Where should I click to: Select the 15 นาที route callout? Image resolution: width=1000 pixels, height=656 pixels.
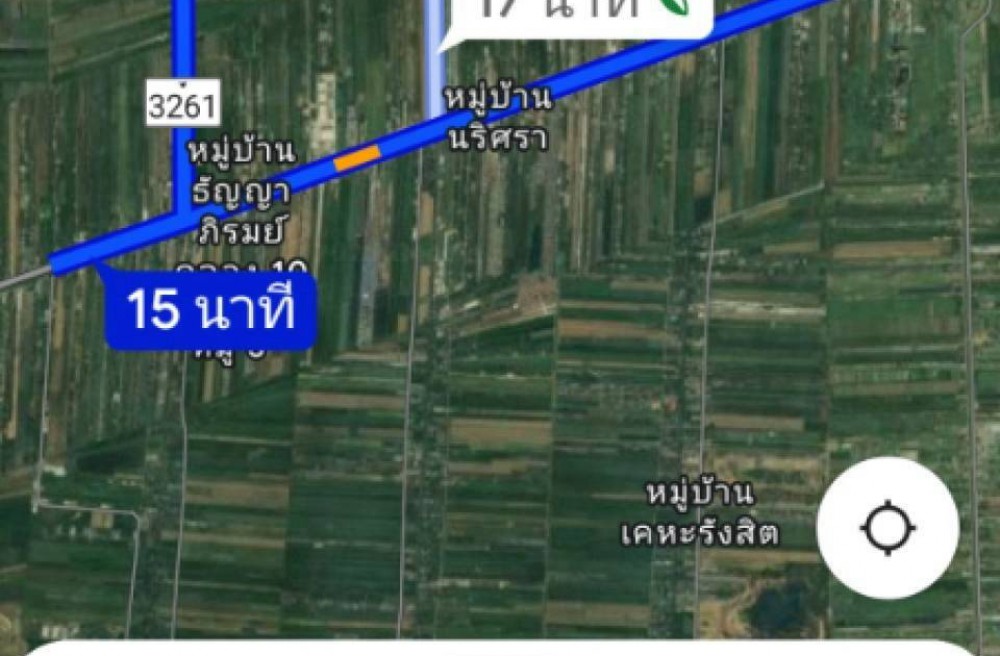point(211,310)
